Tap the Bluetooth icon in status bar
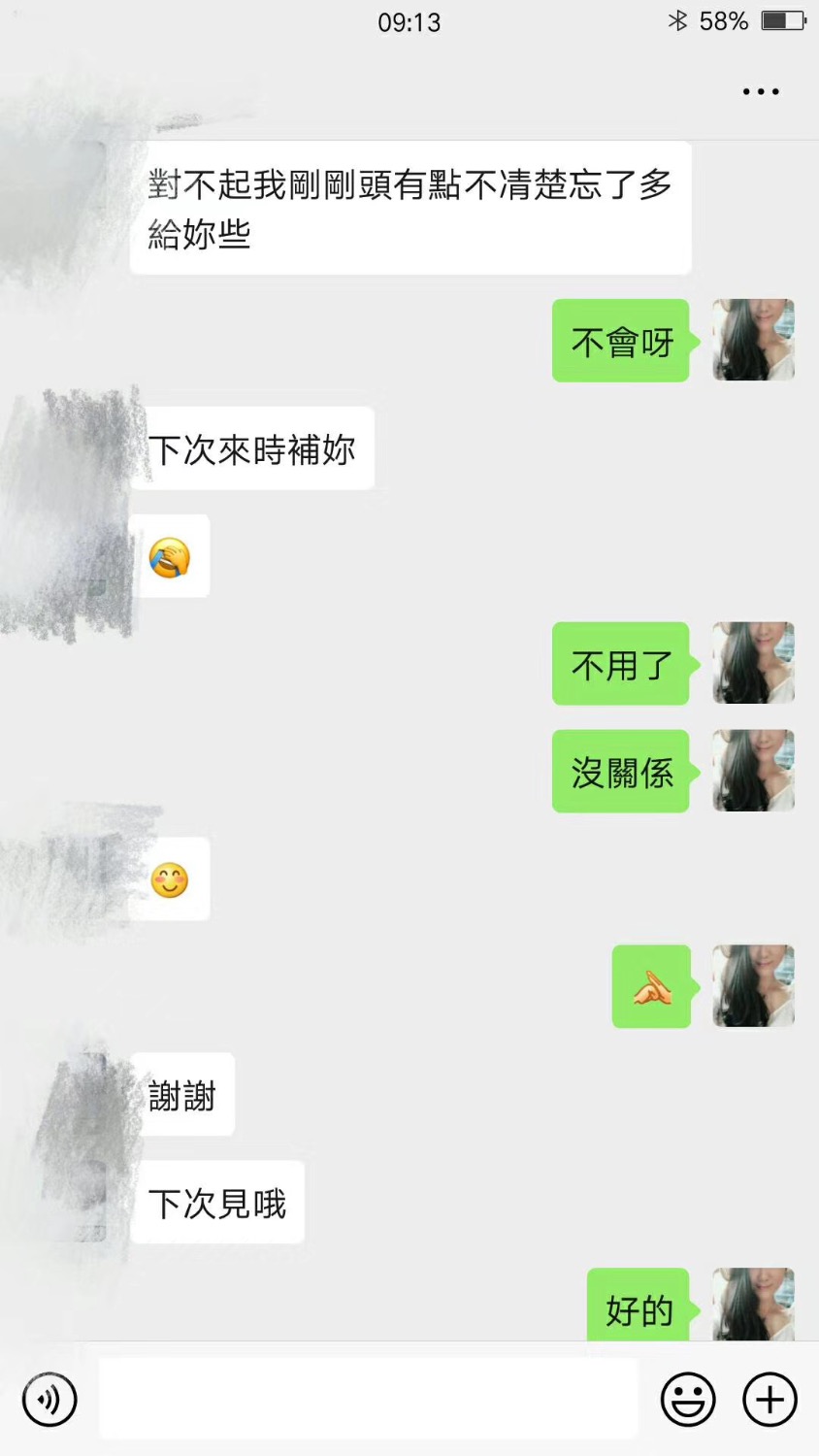 (x=678, y=21)
